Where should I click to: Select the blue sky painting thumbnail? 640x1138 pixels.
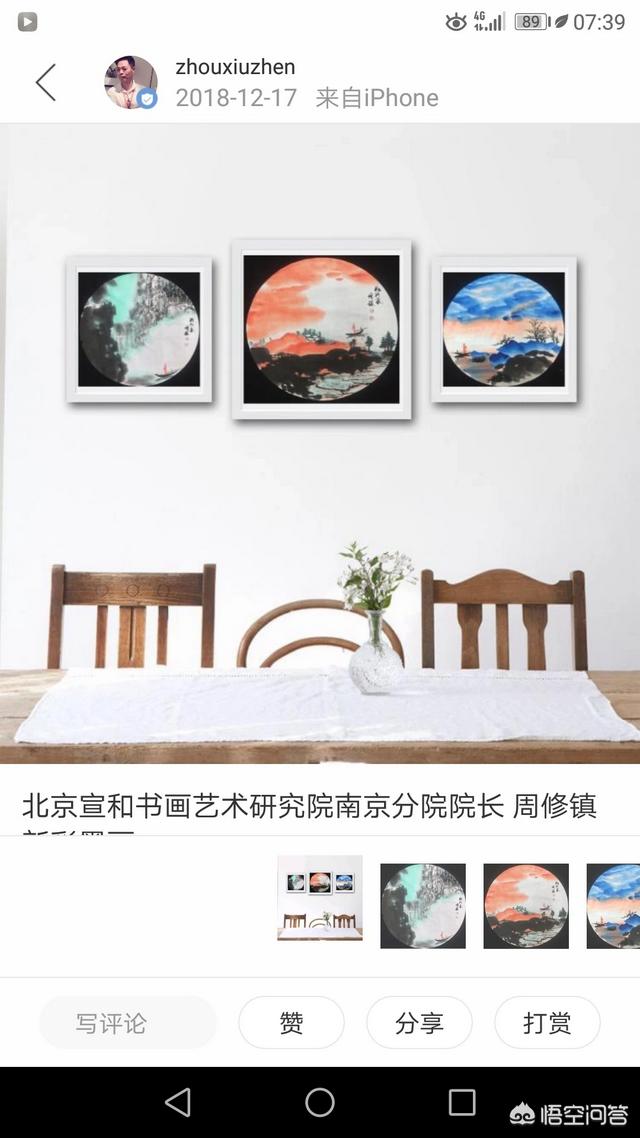point(613,906)
